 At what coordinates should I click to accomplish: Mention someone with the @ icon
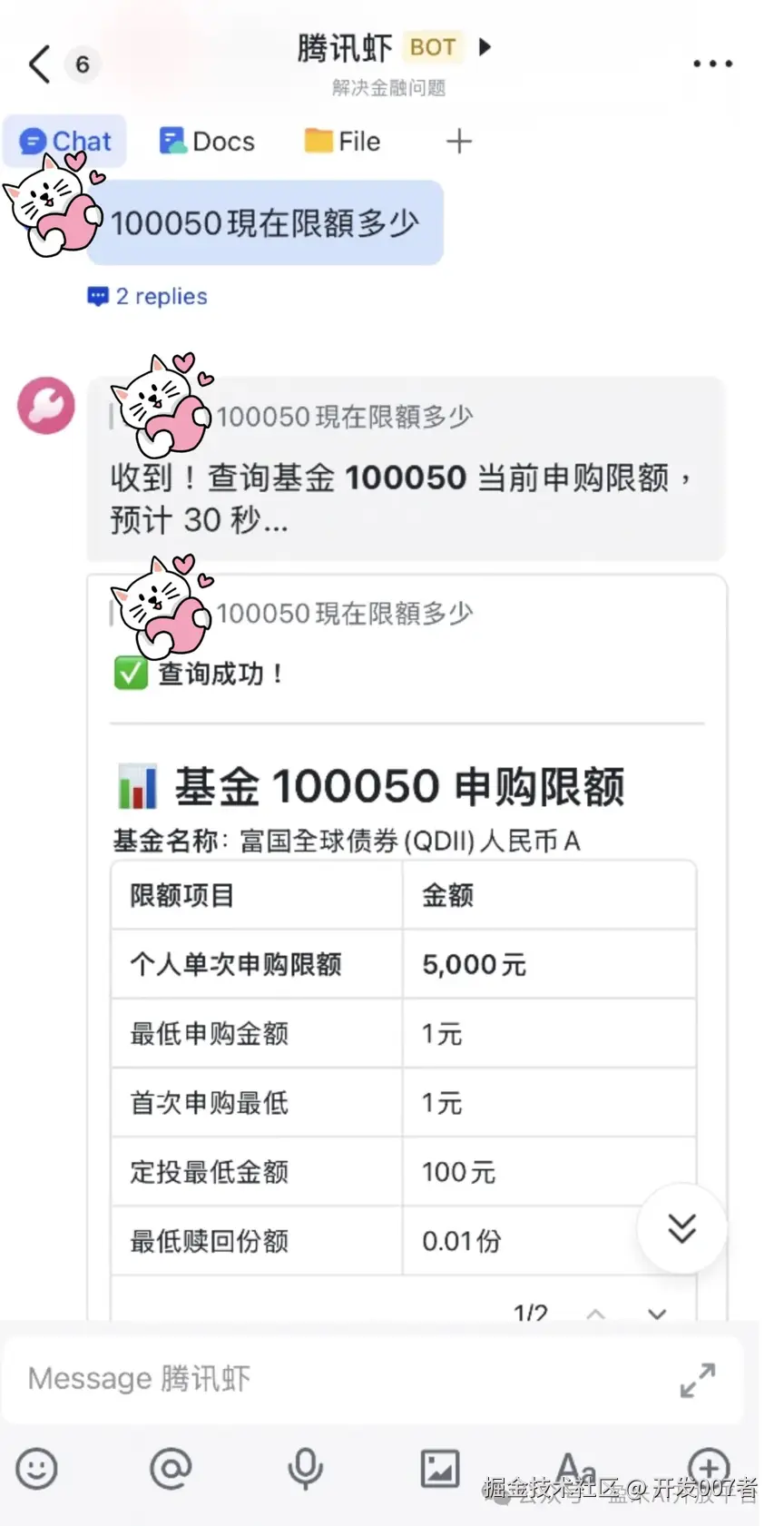pos(171,1468)
